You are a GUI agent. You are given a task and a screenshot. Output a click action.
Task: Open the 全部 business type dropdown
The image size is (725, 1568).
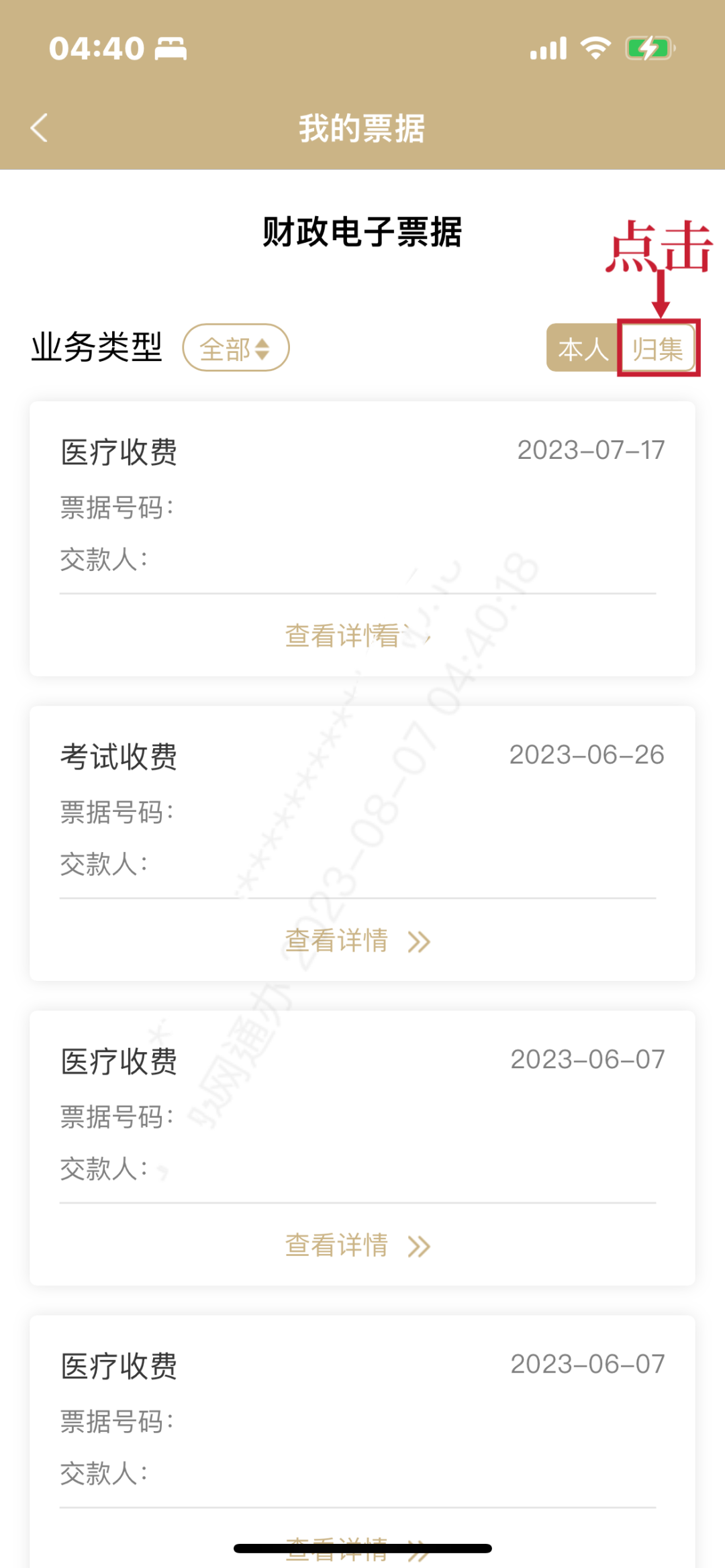pyautogui.click(x=236, y=348)
